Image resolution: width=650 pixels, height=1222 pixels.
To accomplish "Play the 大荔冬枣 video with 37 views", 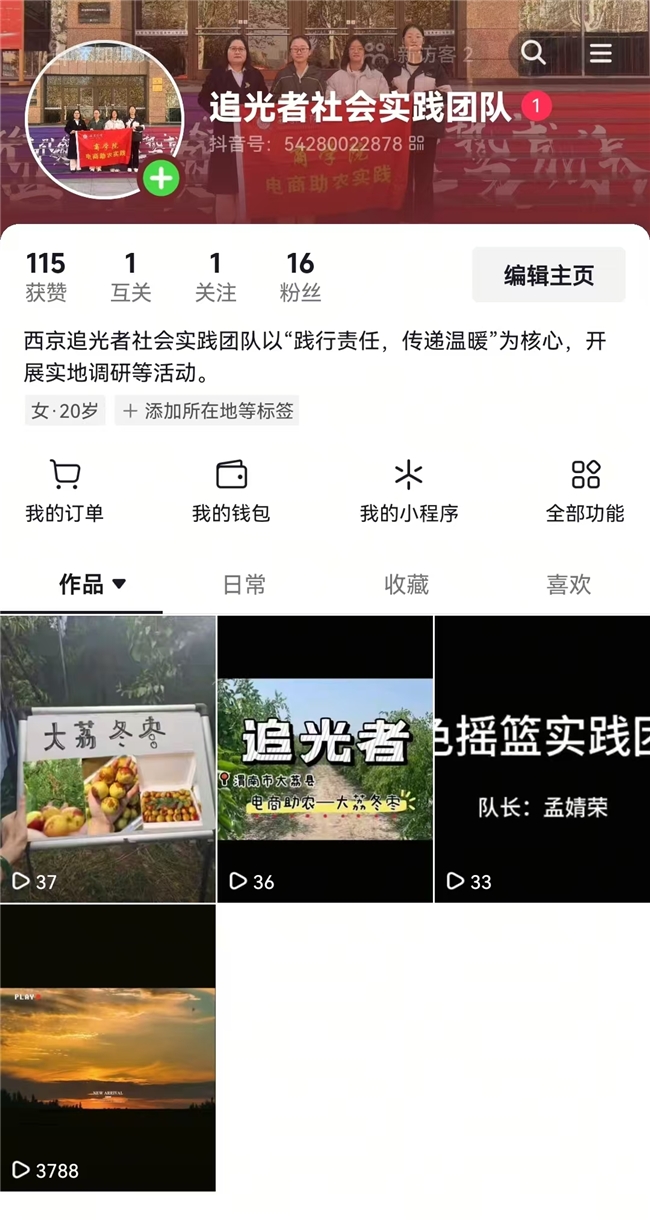I will coord(107,758).
